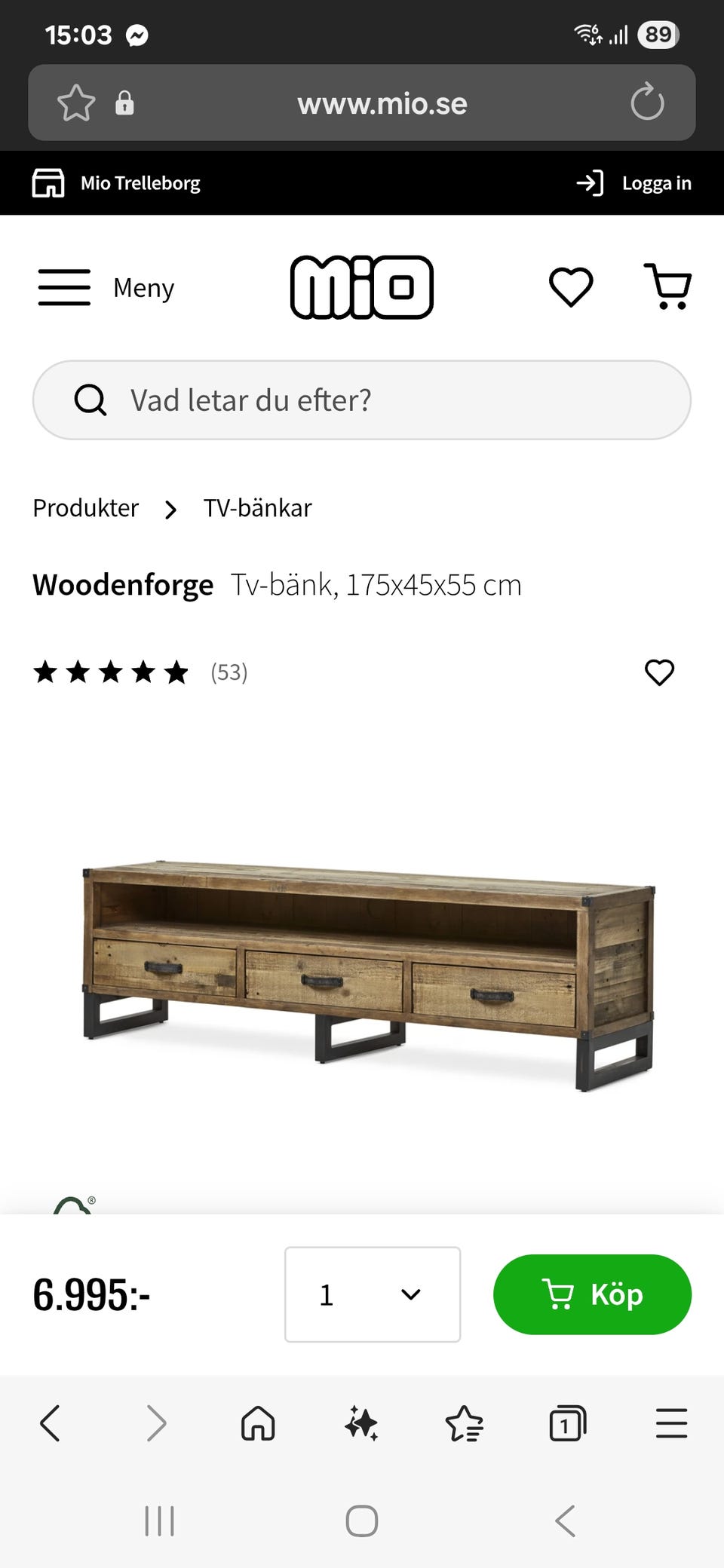The image size is (724, 1568).
Task: Select the Mio Trelleborg store link
Action: pos(117,183)
